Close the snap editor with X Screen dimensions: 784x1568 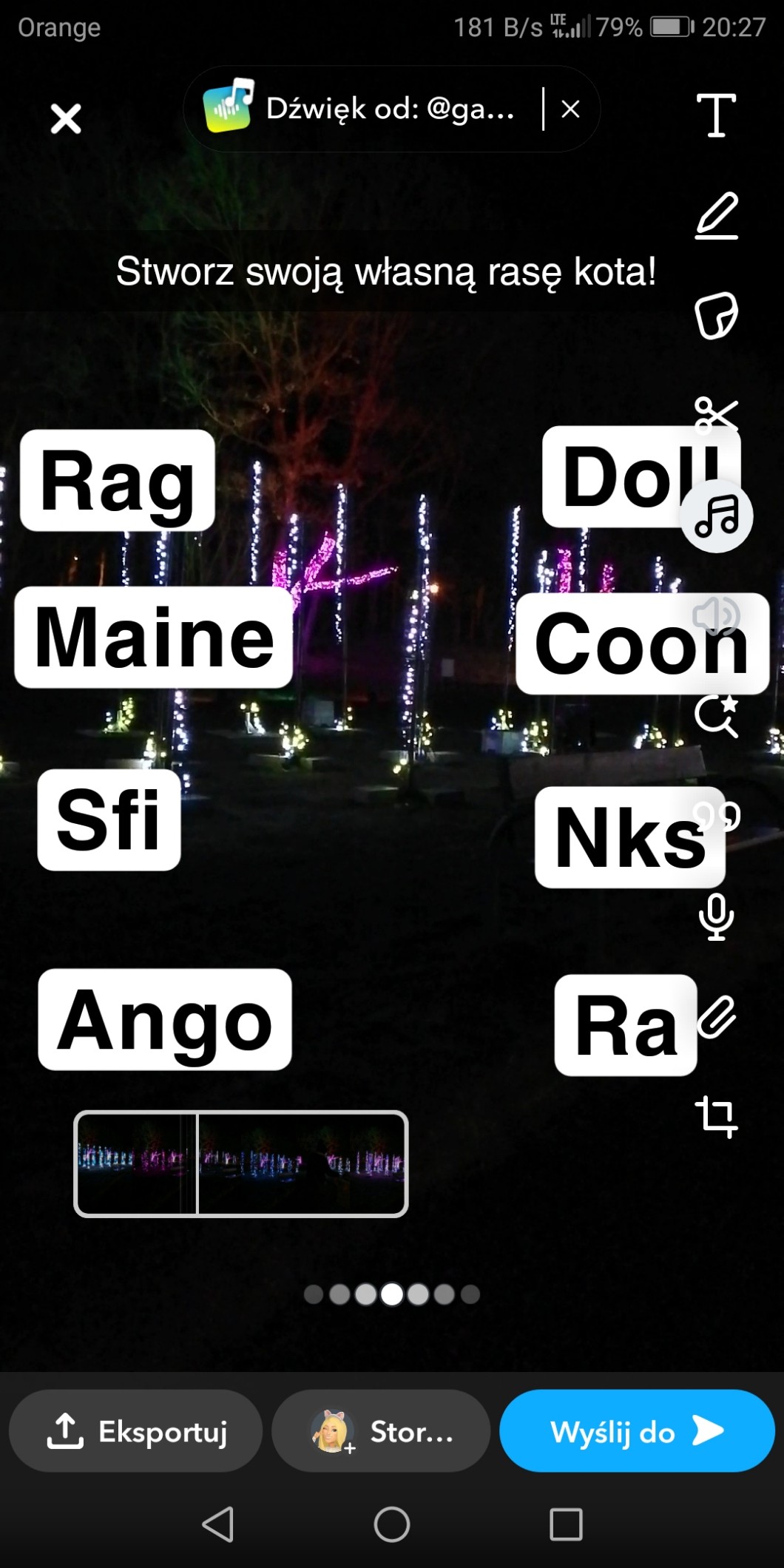tap(65, 118)
